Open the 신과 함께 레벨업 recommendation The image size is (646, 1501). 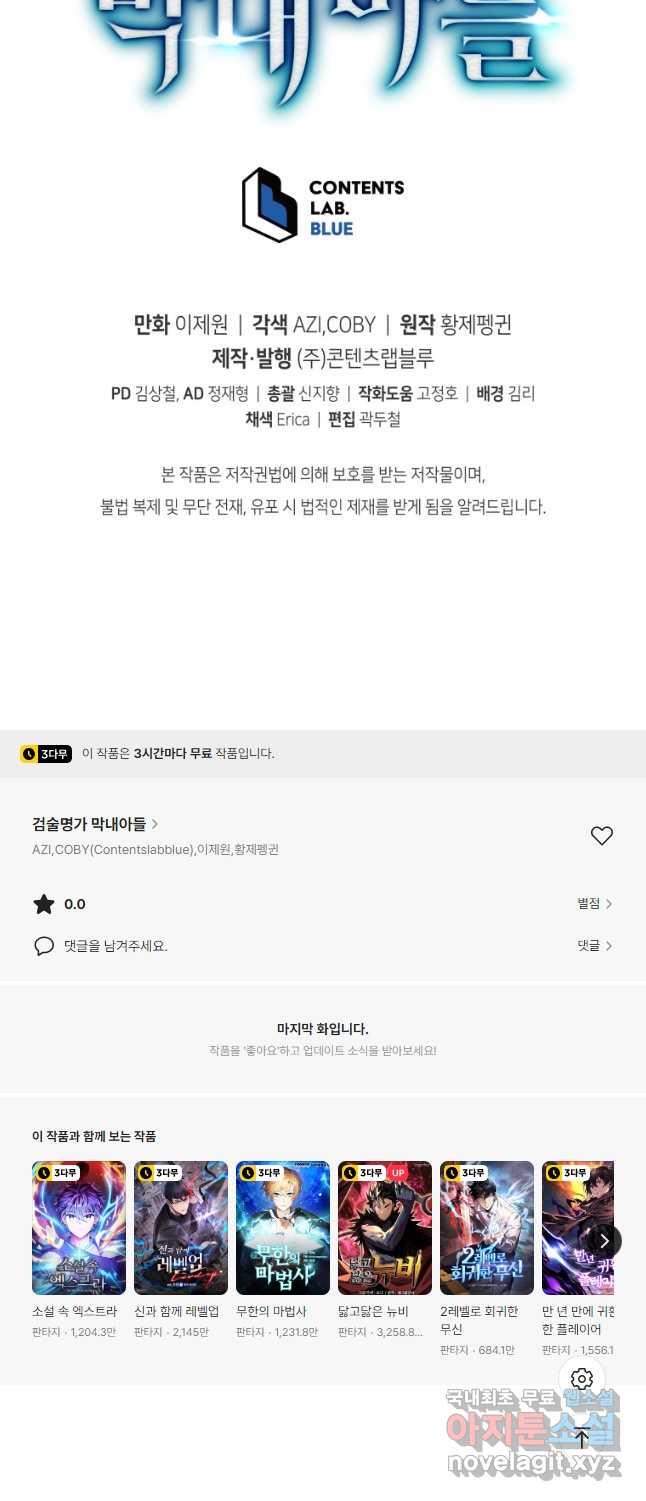coord(181,1228)
